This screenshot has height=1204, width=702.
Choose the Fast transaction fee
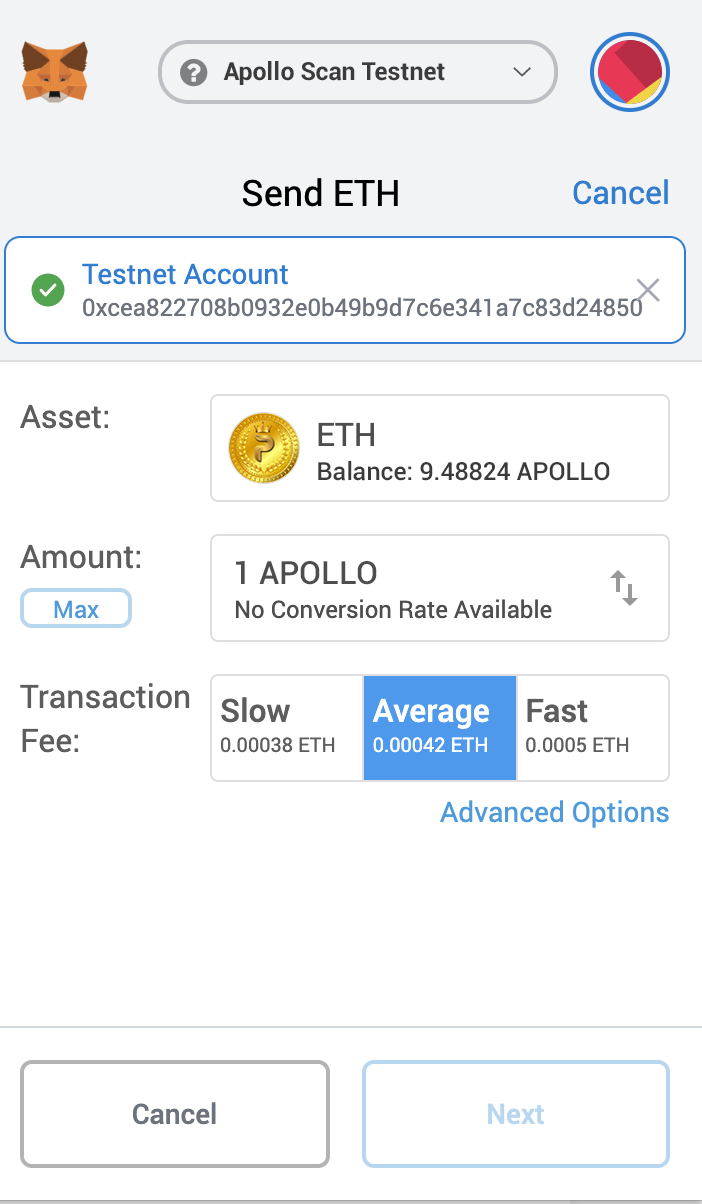coord(592,728)
